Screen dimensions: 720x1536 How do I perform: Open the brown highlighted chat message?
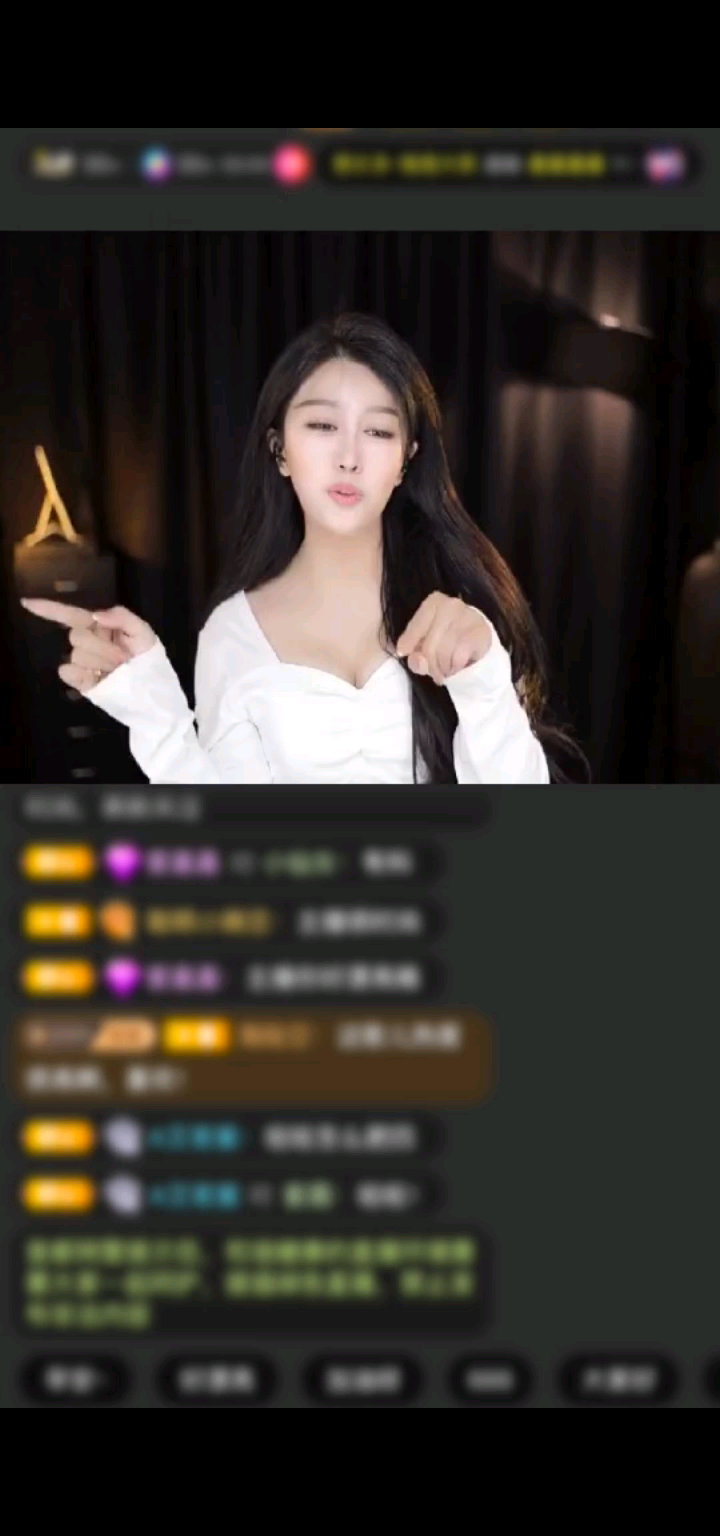point(250,1057)
